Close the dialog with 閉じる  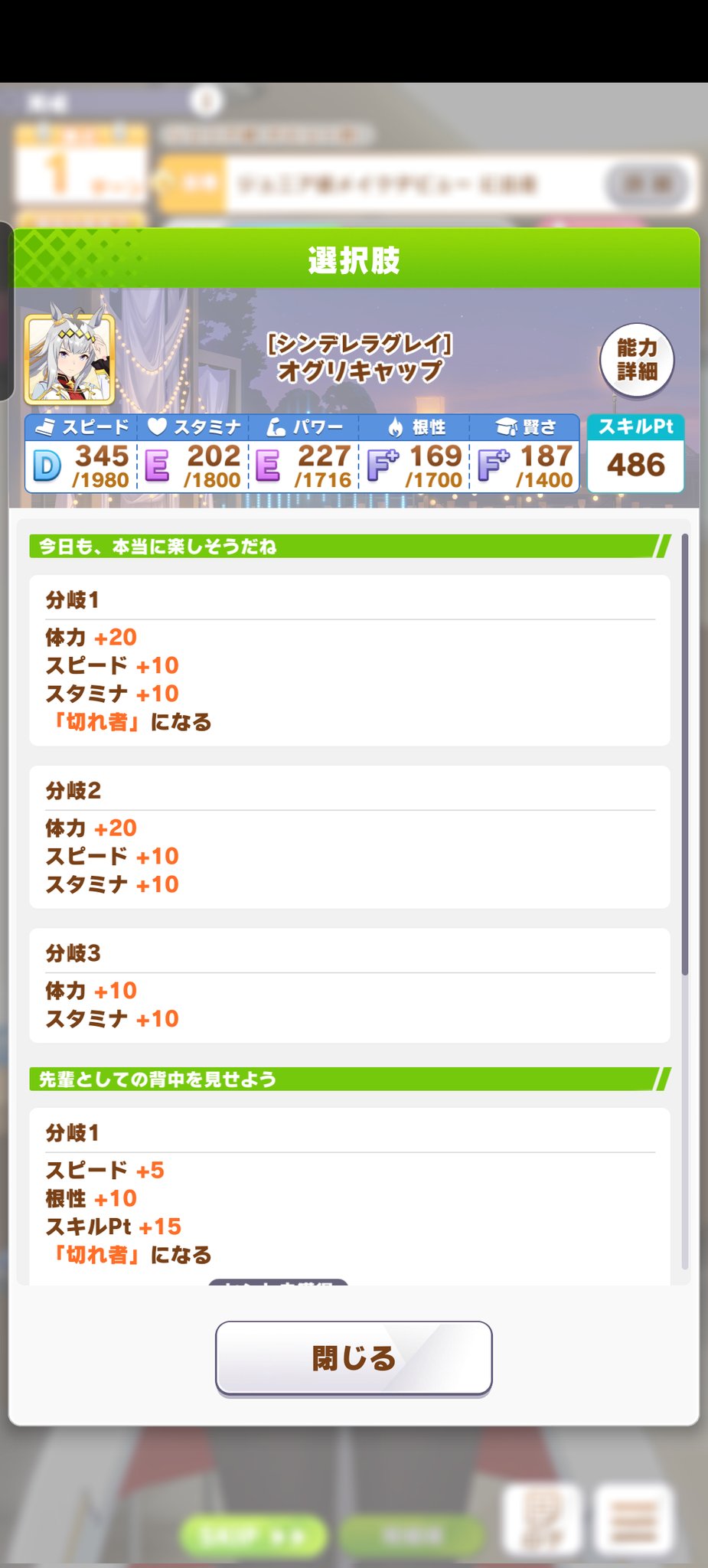(x=353, y=1358)
